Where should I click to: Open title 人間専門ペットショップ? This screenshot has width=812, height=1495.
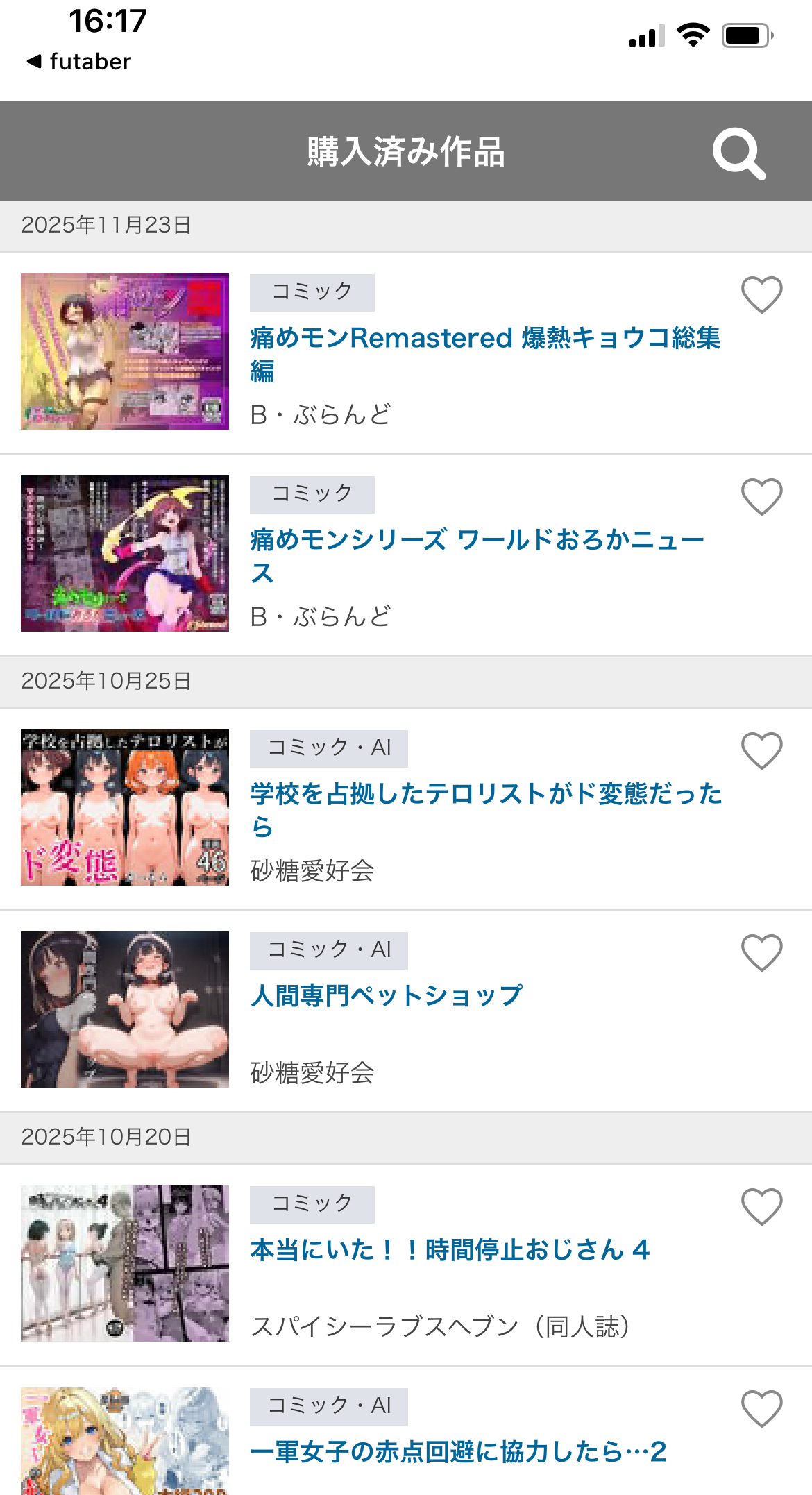(x=387, y=995)
